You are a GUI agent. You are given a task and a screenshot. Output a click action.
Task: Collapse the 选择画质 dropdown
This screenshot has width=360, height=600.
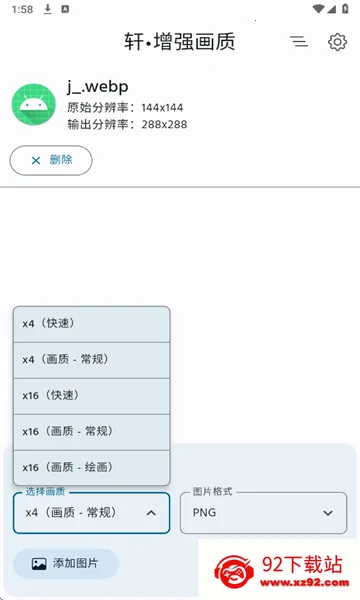(91, 513)
